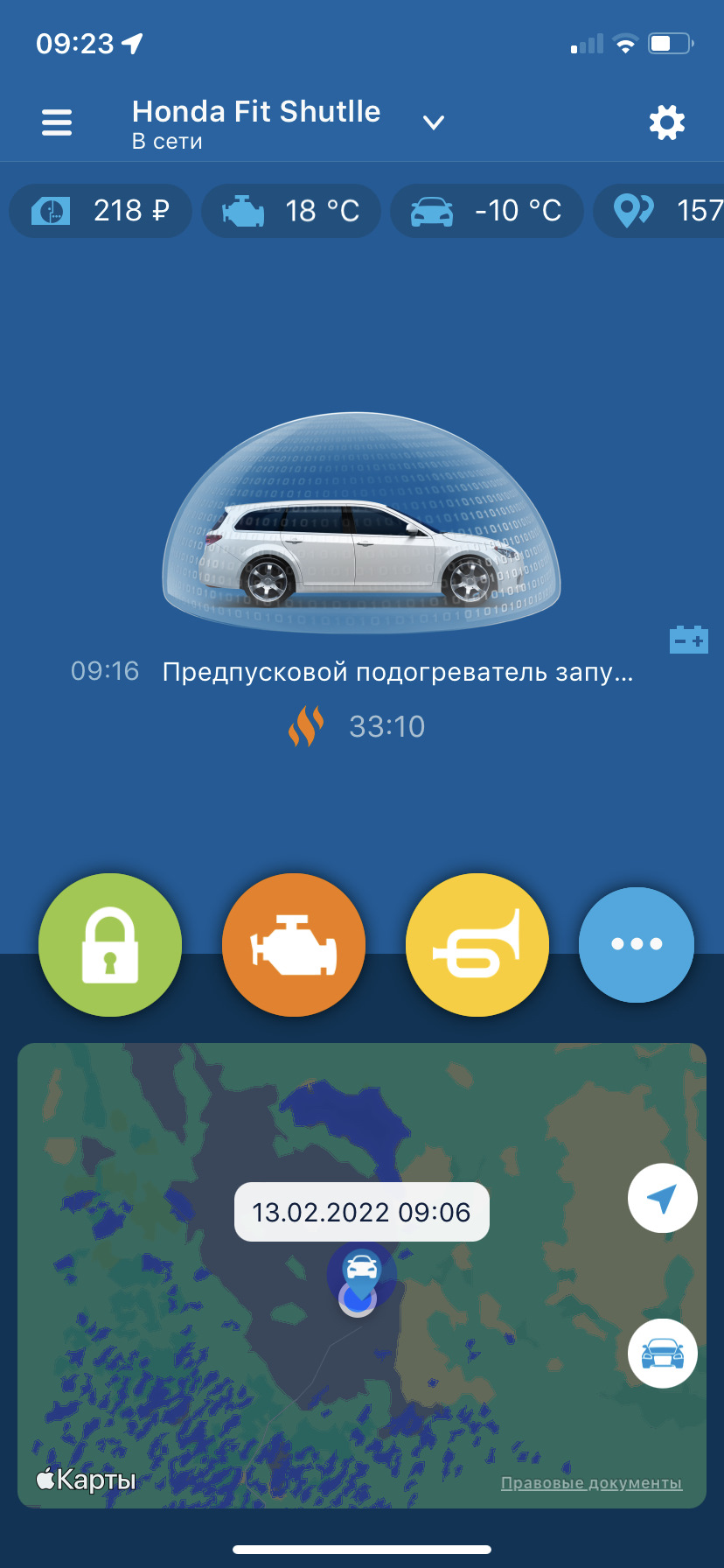Screen dimensions: 724x1568
Task: Expand the Honda Fit Shuttle car selector
Action: tap(433, 122)
